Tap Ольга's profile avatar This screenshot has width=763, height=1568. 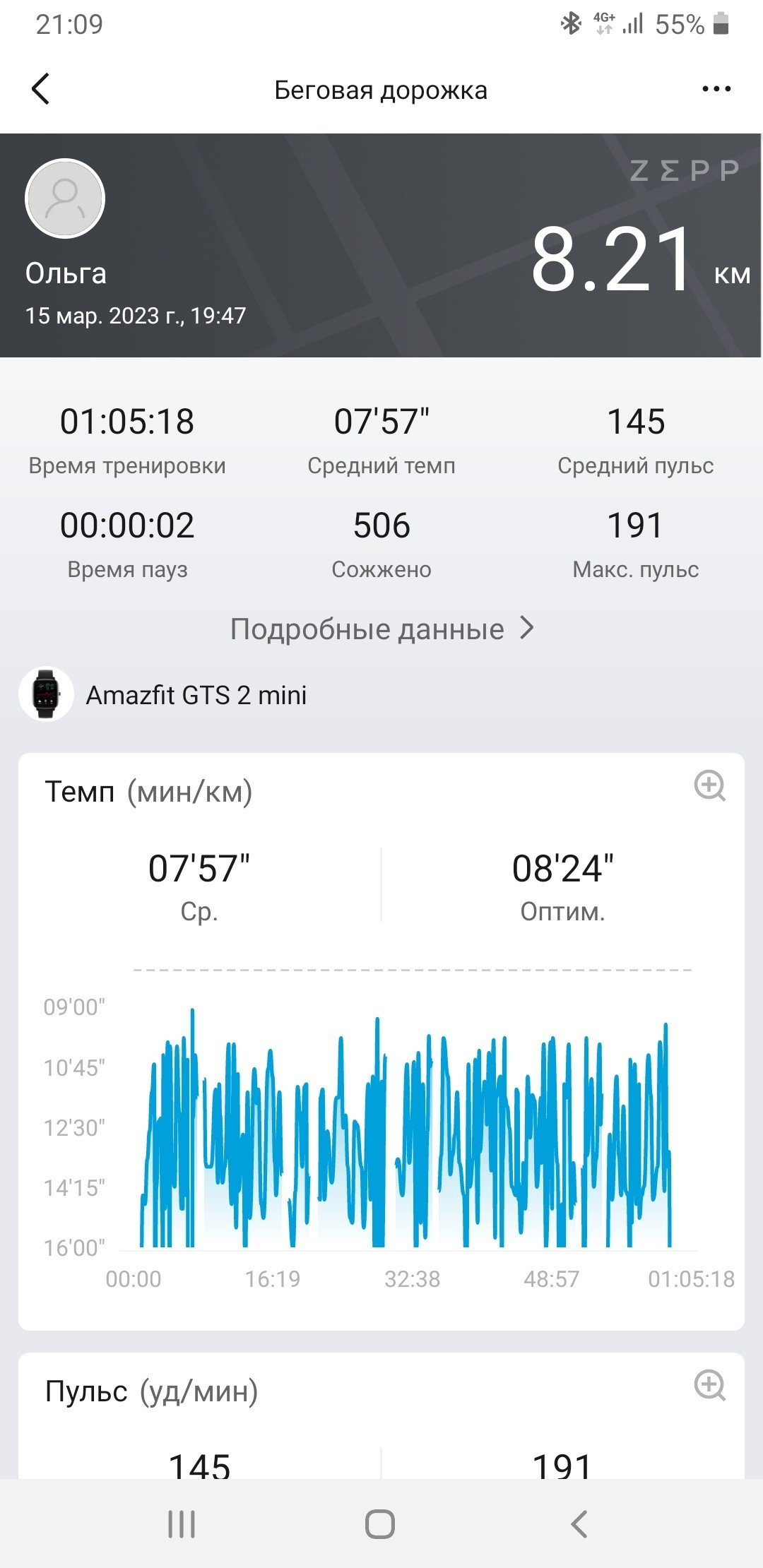click(65, 198)
